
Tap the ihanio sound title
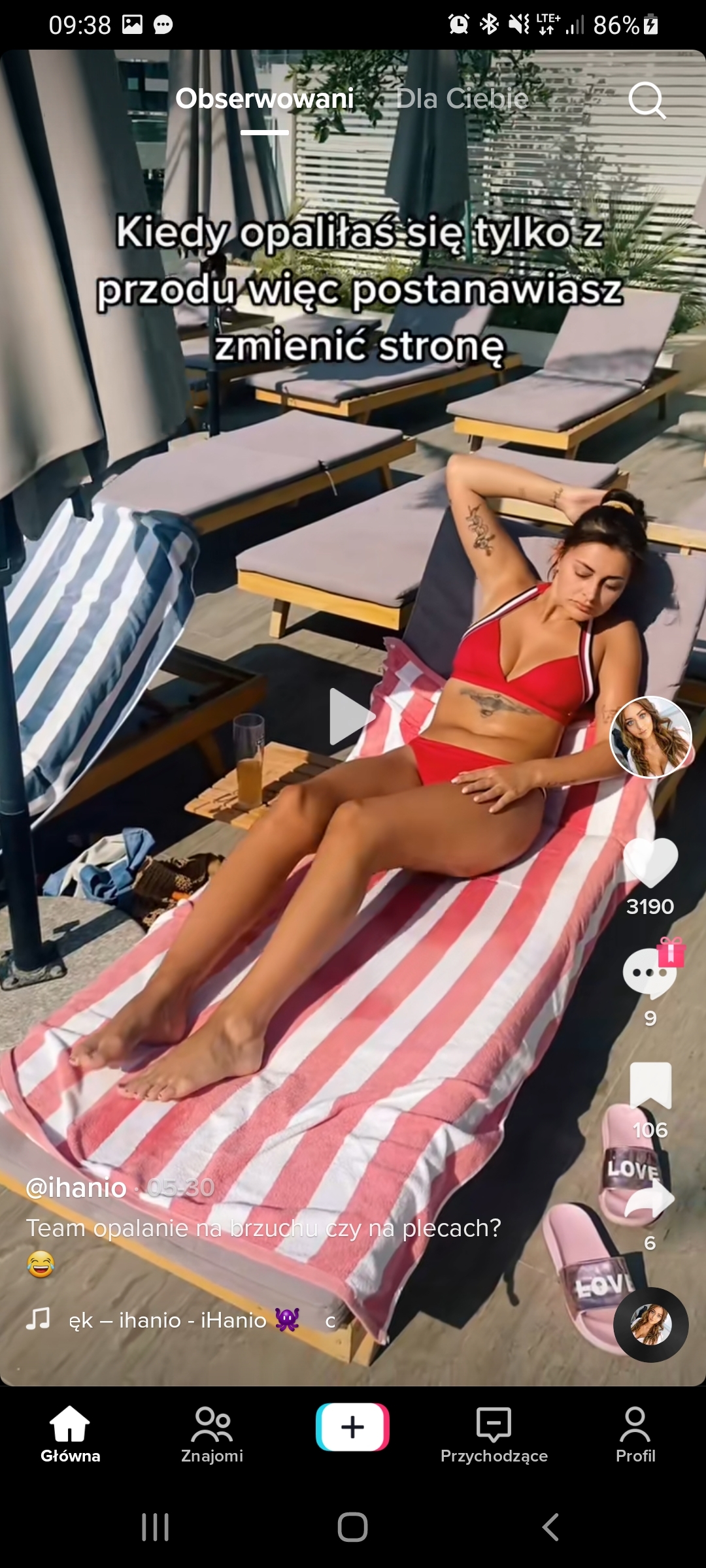click(184, 1320)
